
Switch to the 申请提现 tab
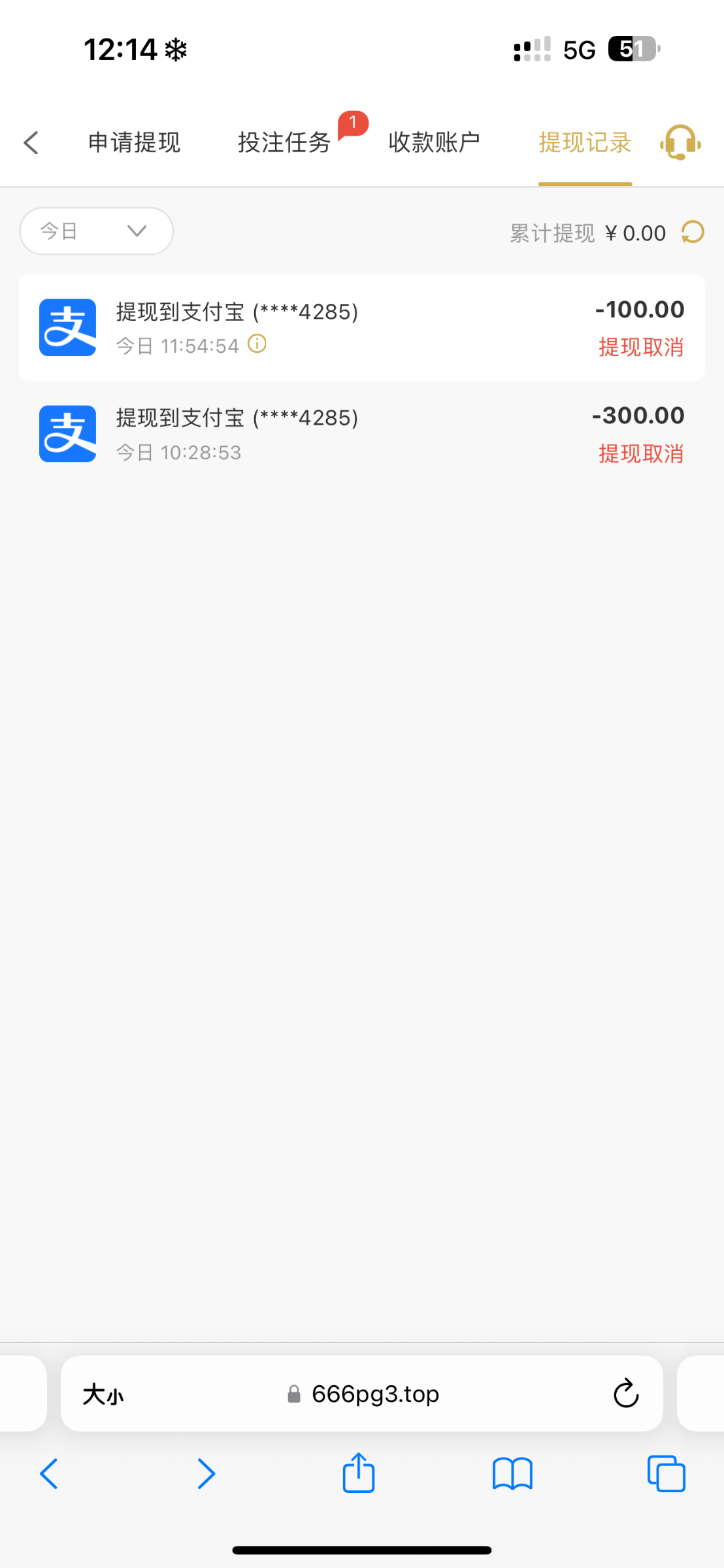[134, 142]
